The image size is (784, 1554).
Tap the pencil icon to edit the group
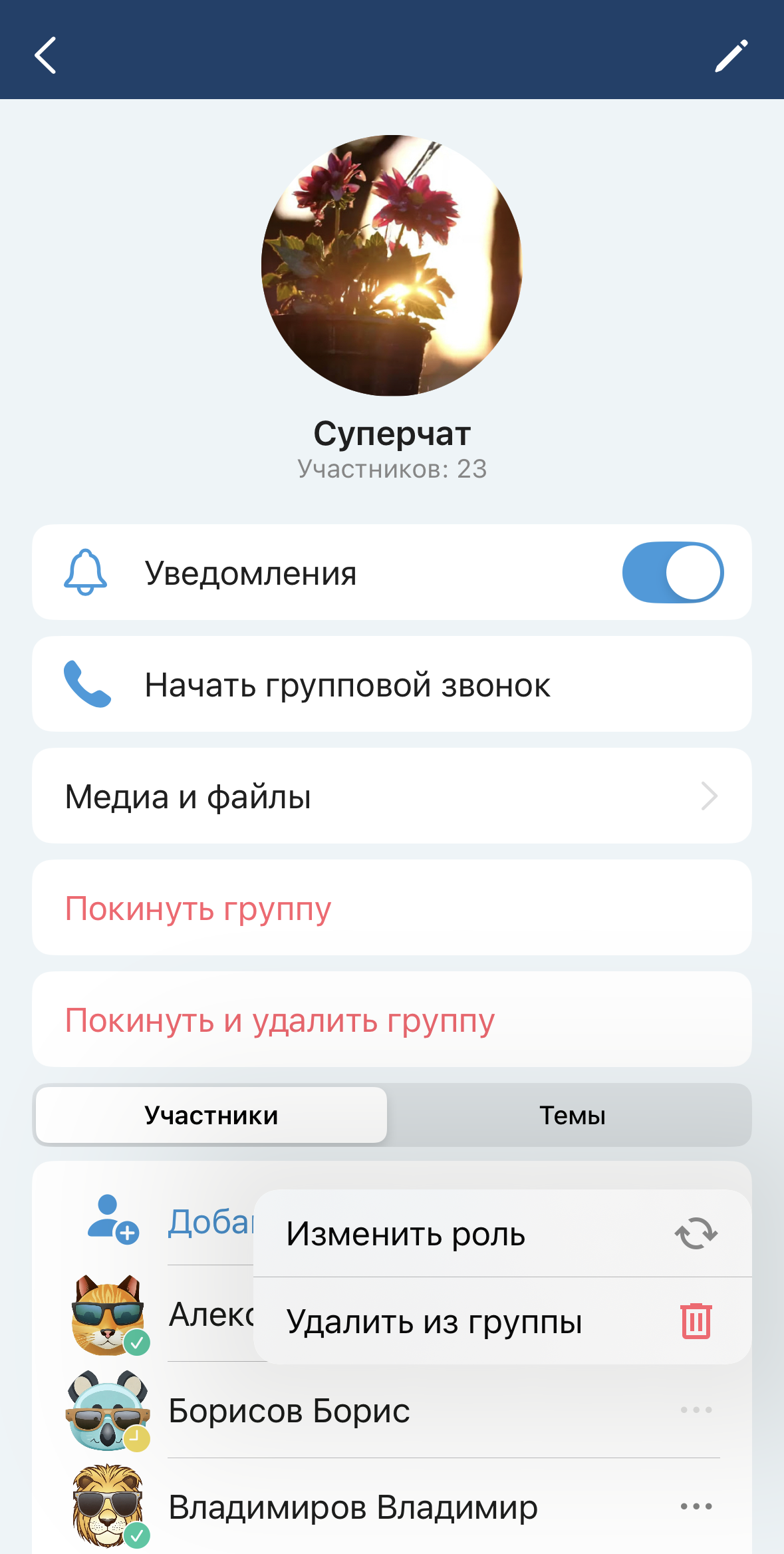pyautogui.click(x=731, y=55)
